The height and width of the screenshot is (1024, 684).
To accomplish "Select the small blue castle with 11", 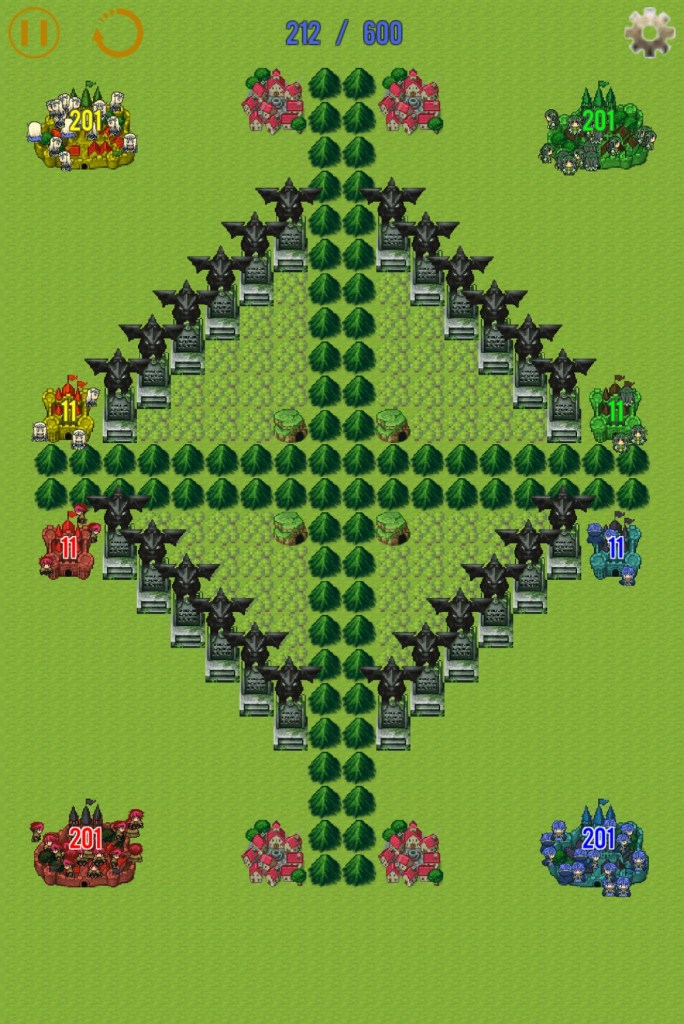I will (x=615, y=549).
